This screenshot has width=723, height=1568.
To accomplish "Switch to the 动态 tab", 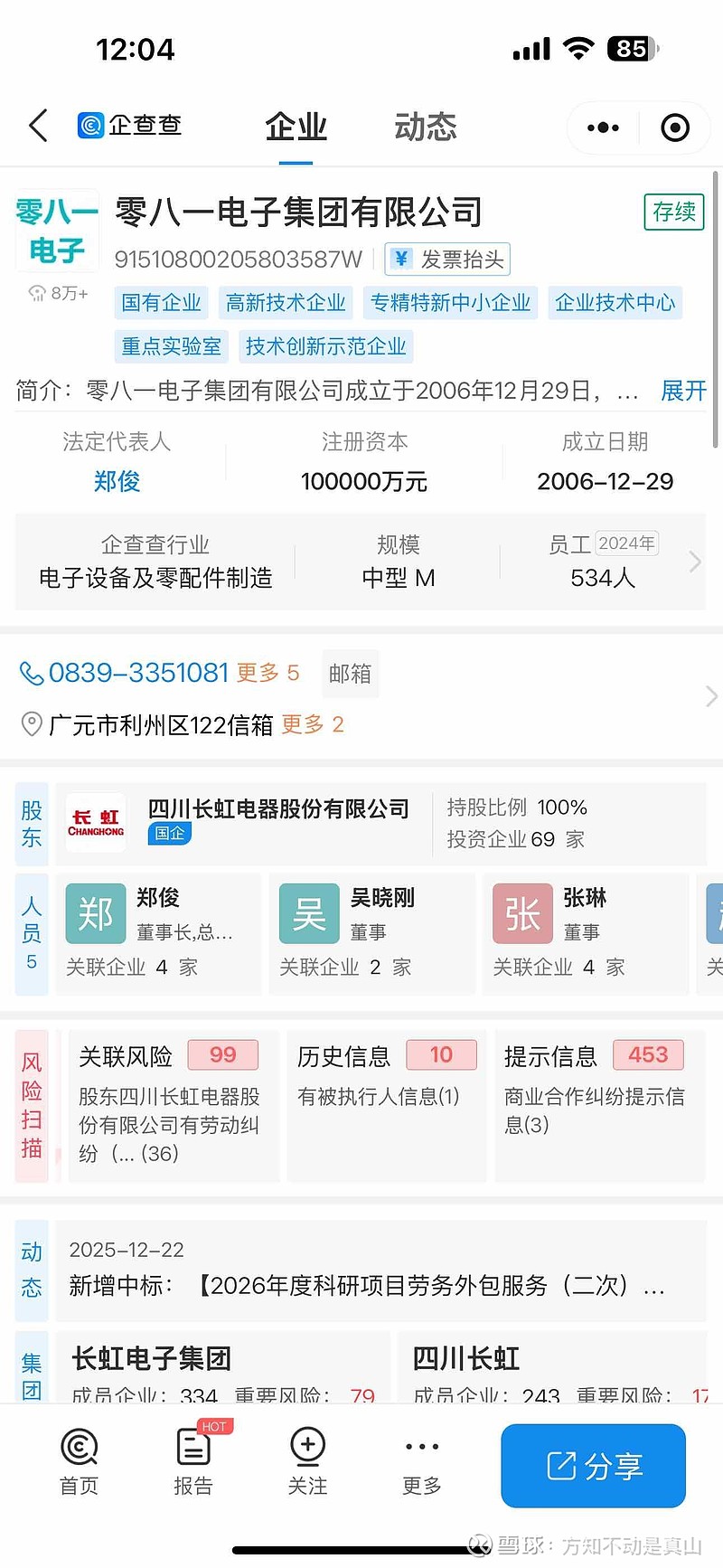I will tap(424, 127).
